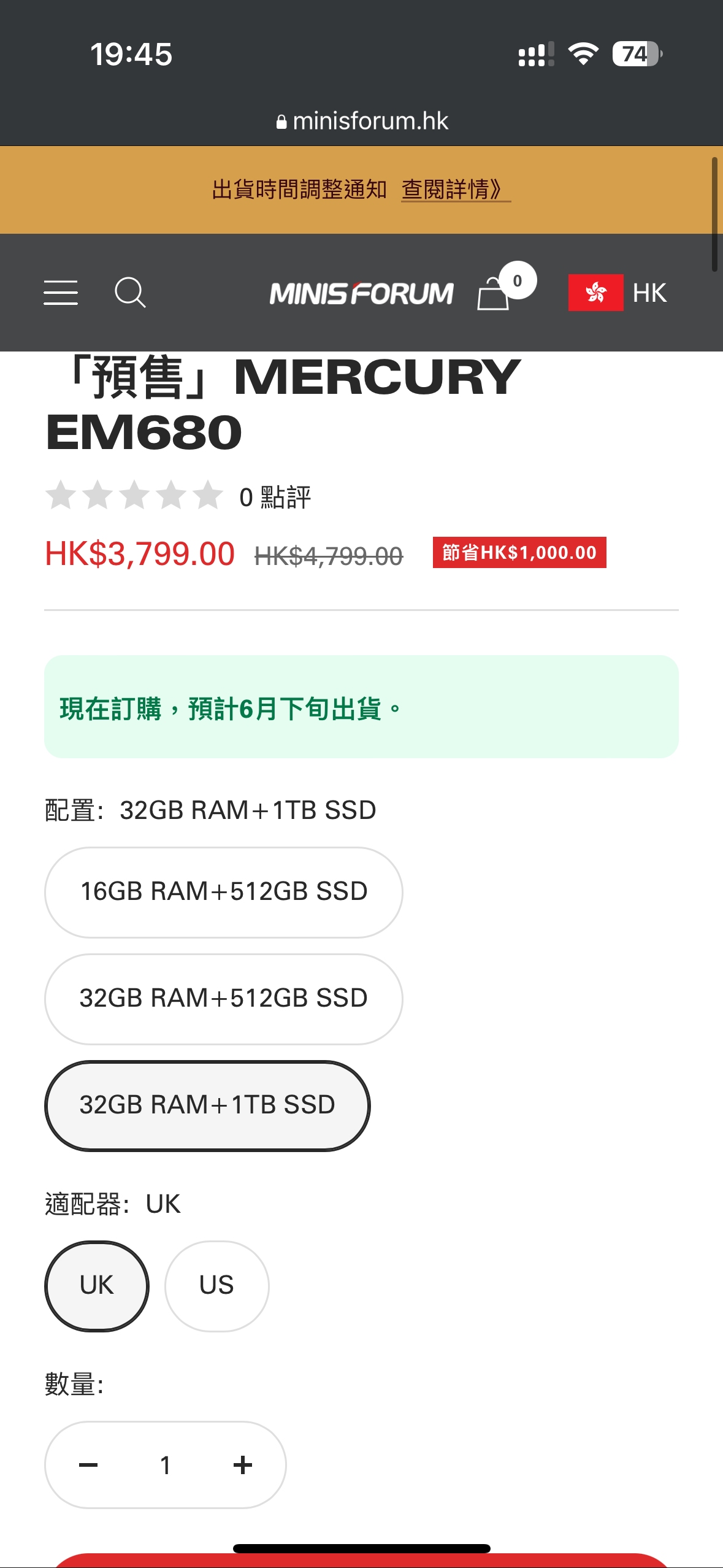
Task: Decrease quantity with minus button
Action: [88, 1465]
